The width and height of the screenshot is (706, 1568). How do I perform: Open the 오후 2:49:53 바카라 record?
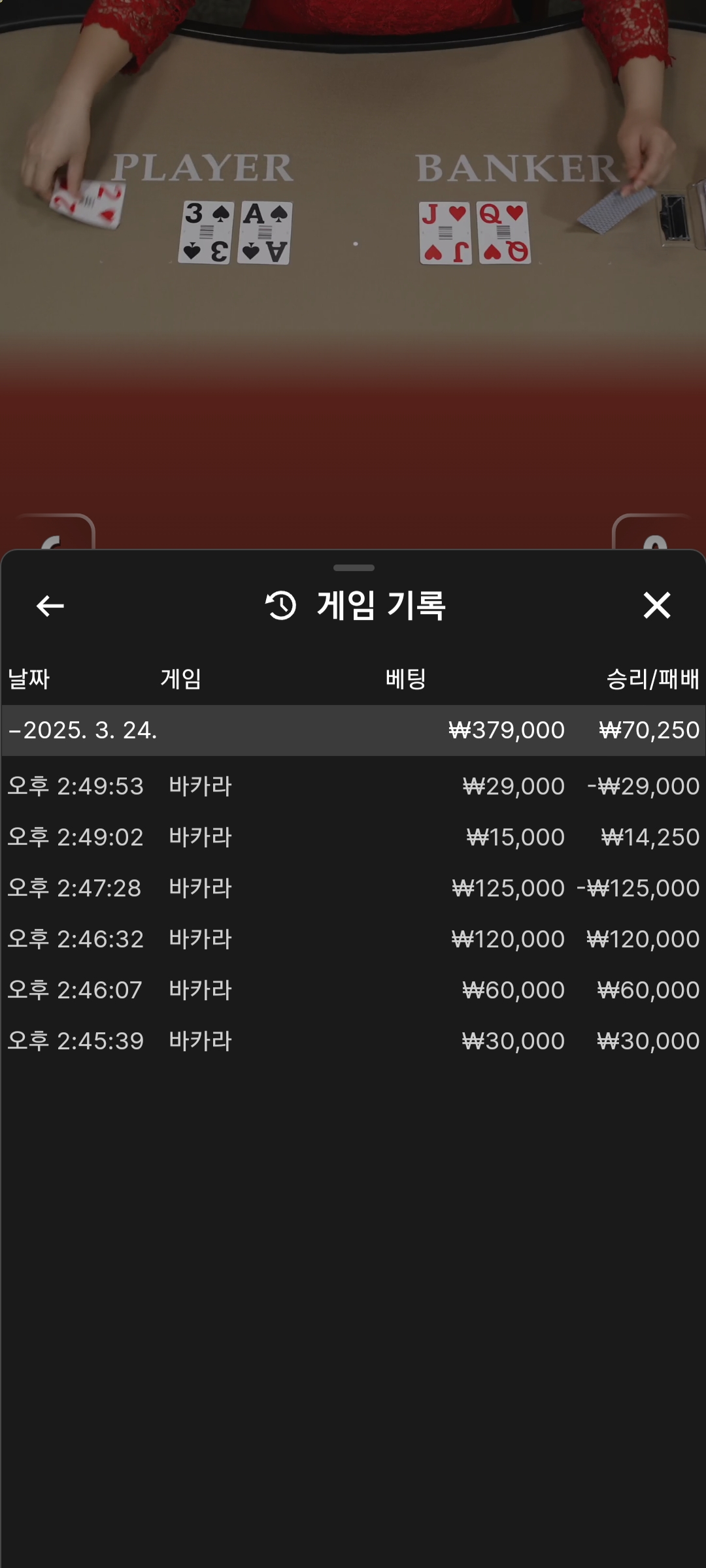pos(353,785)
